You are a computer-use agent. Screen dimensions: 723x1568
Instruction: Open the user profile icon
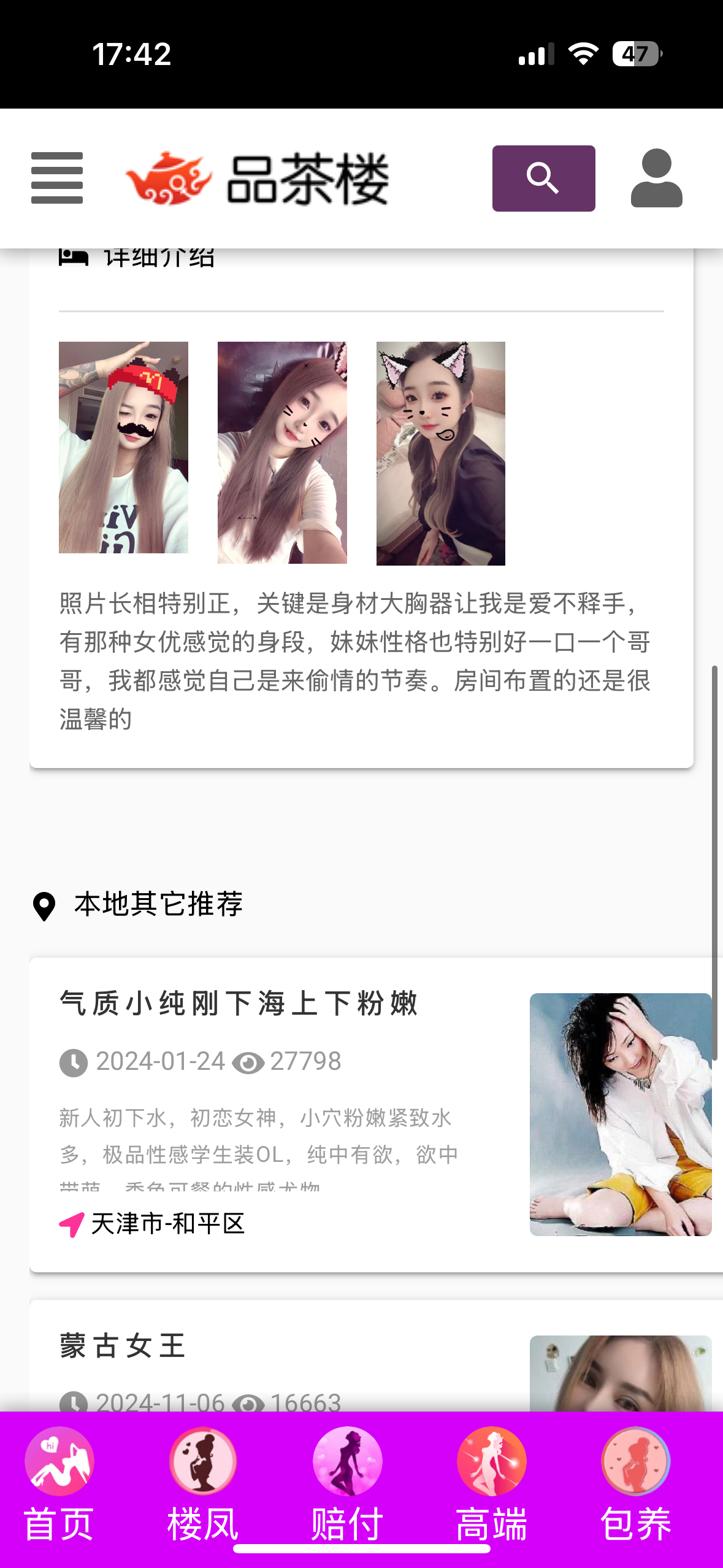tap(656, 179)
